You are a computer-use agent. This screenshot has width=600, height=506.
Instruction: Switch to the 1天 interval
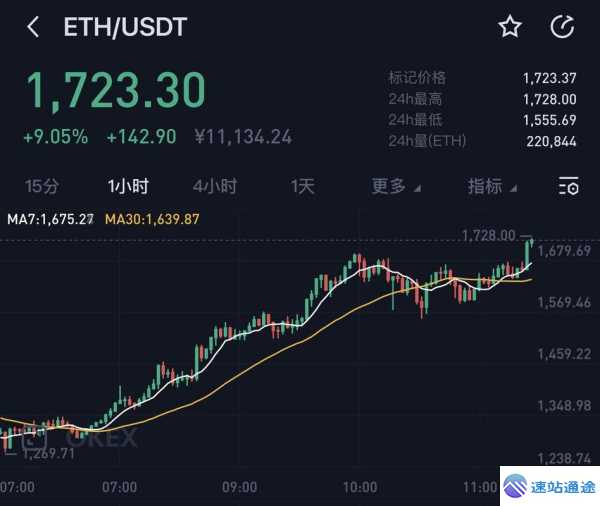302,186
